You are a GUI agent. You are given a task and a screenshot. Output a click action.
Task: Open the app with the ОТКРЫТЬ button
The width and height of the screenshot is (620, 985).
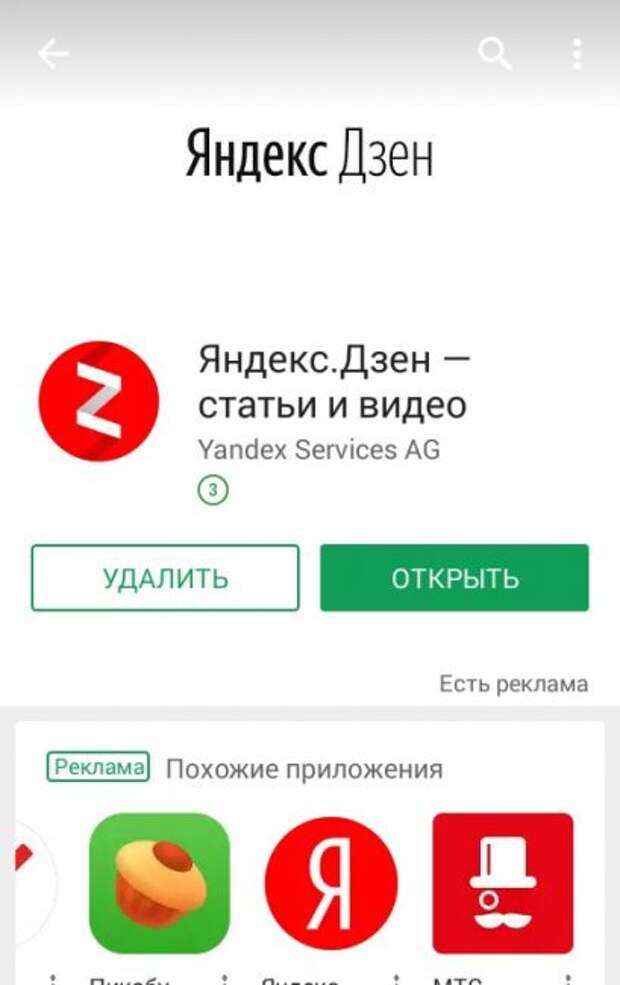pos(455,578)
